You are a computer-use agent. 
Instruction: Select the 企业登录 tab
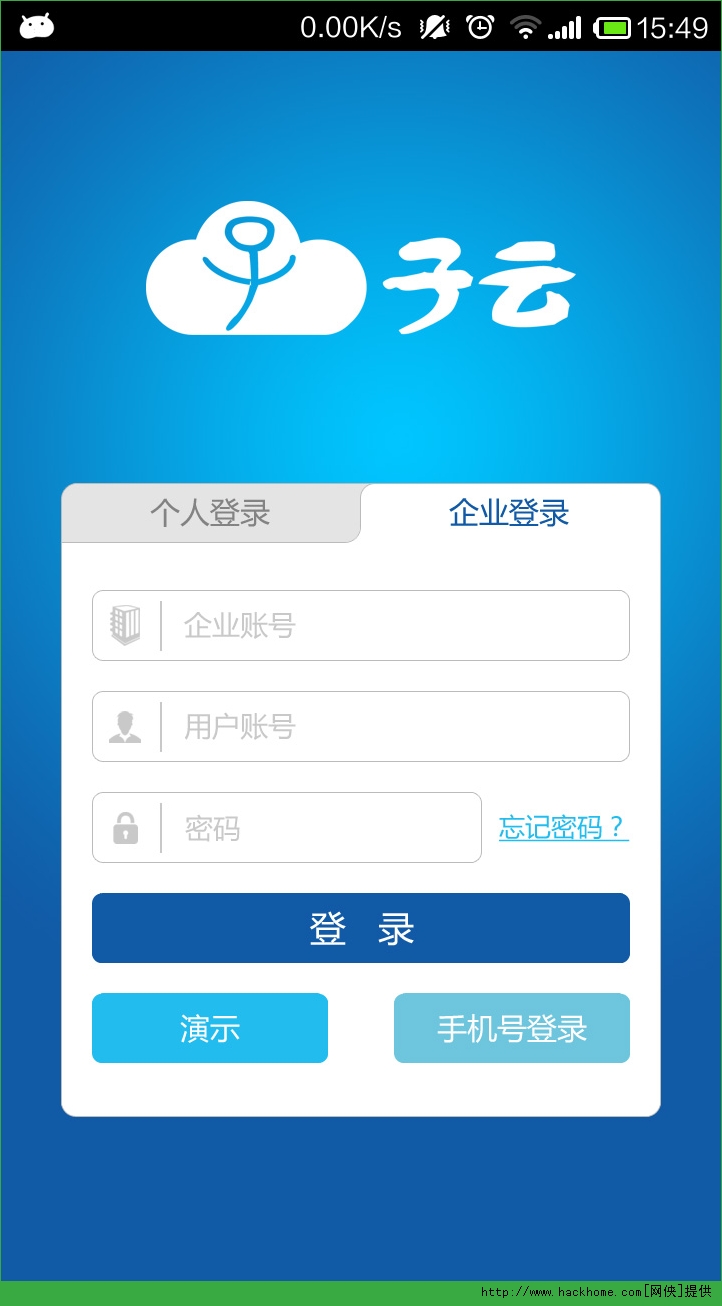pos(509,513)
